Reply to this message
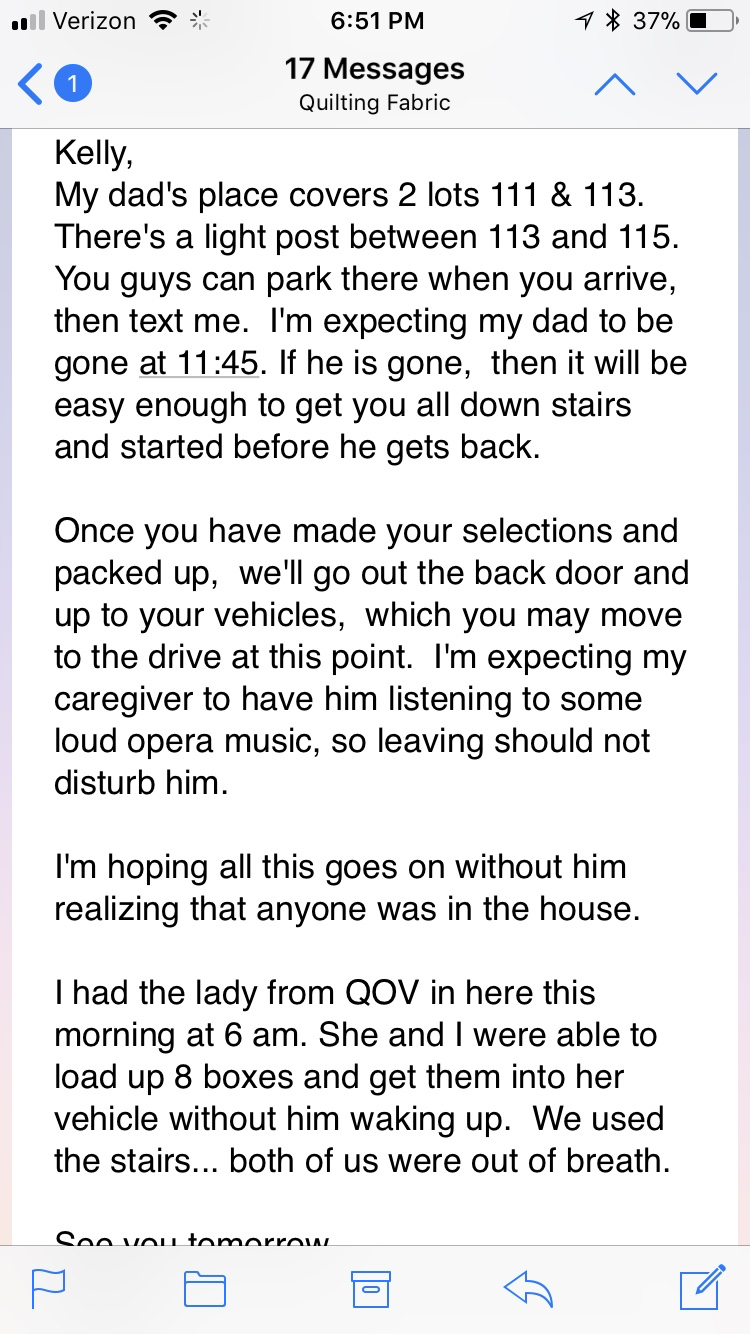This screenshot has height=1334, width=750. click(529, 1288)
